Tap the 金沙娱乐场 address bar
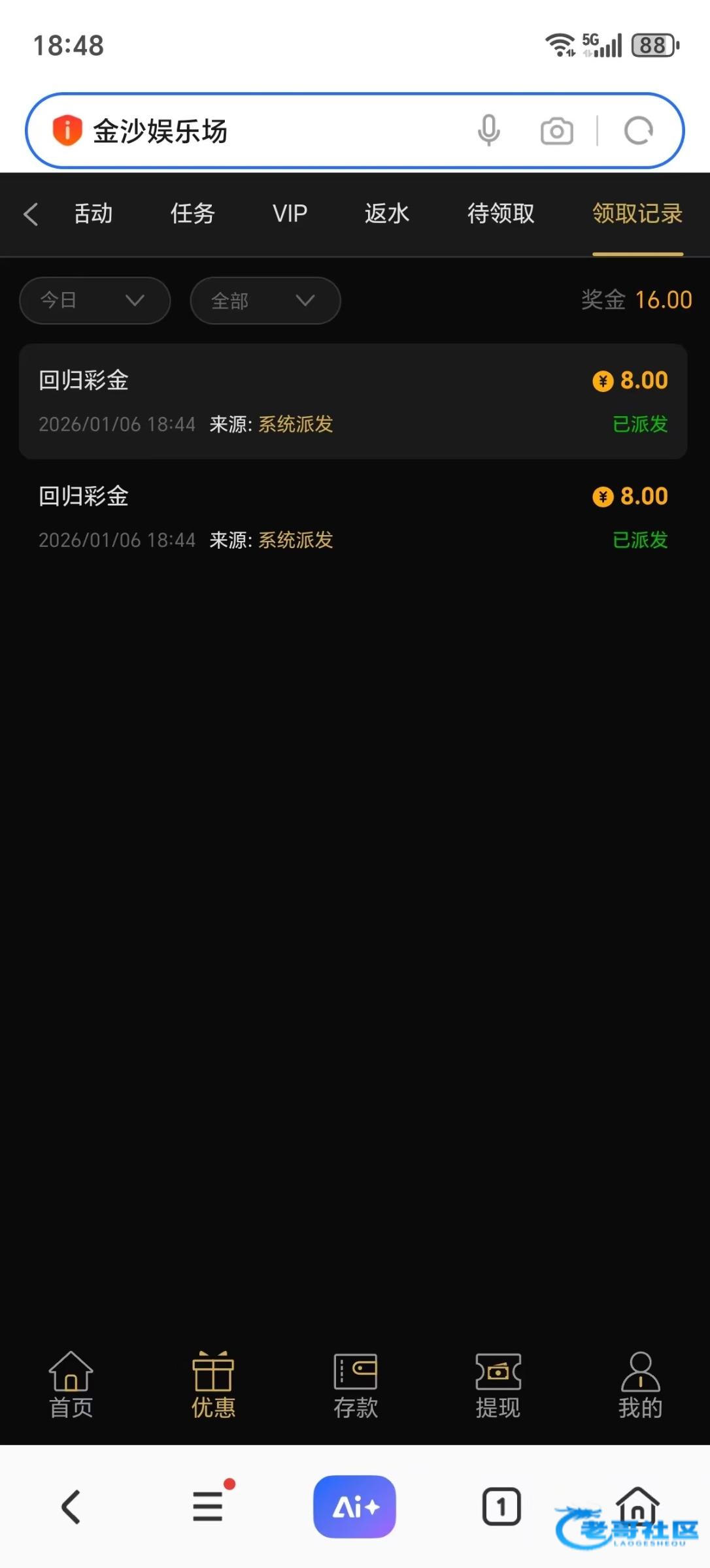Viewport: 710px width, 1568px height. click(262, 131)
